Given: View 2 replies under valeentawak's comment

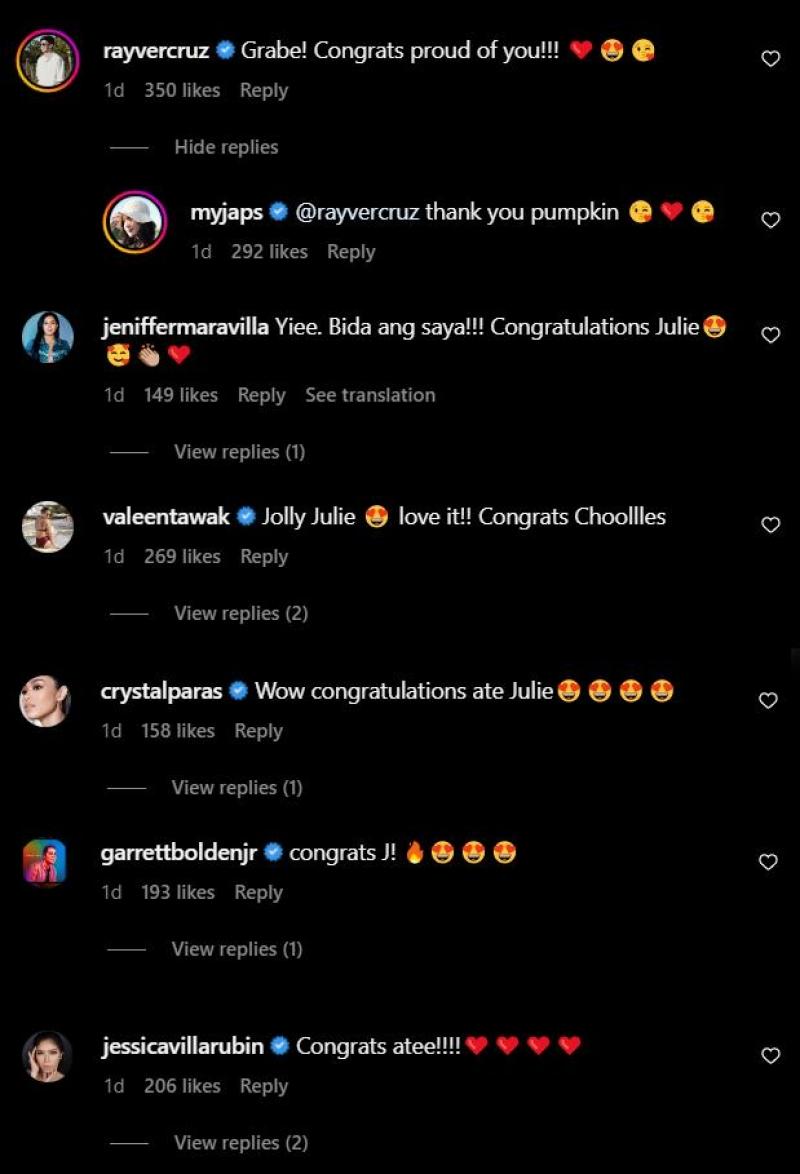Looking at the screenshot, I should pos(240,613).
